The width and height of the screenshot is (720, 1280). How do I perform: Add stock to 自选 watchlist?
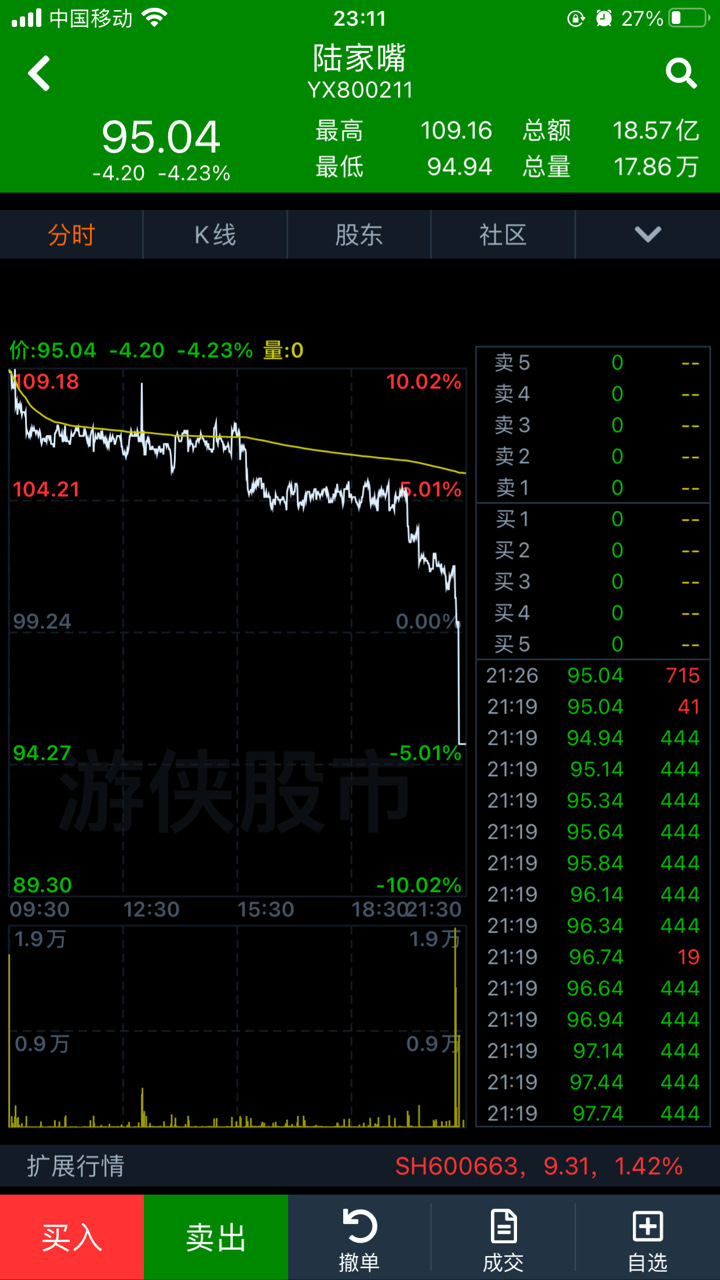647,1238
